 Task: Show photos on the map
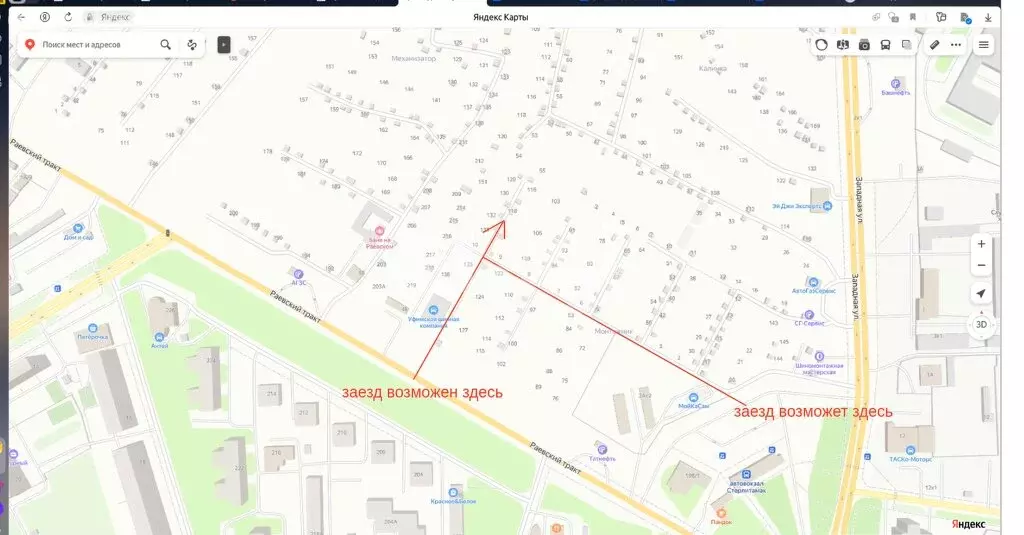click(864, 45)
